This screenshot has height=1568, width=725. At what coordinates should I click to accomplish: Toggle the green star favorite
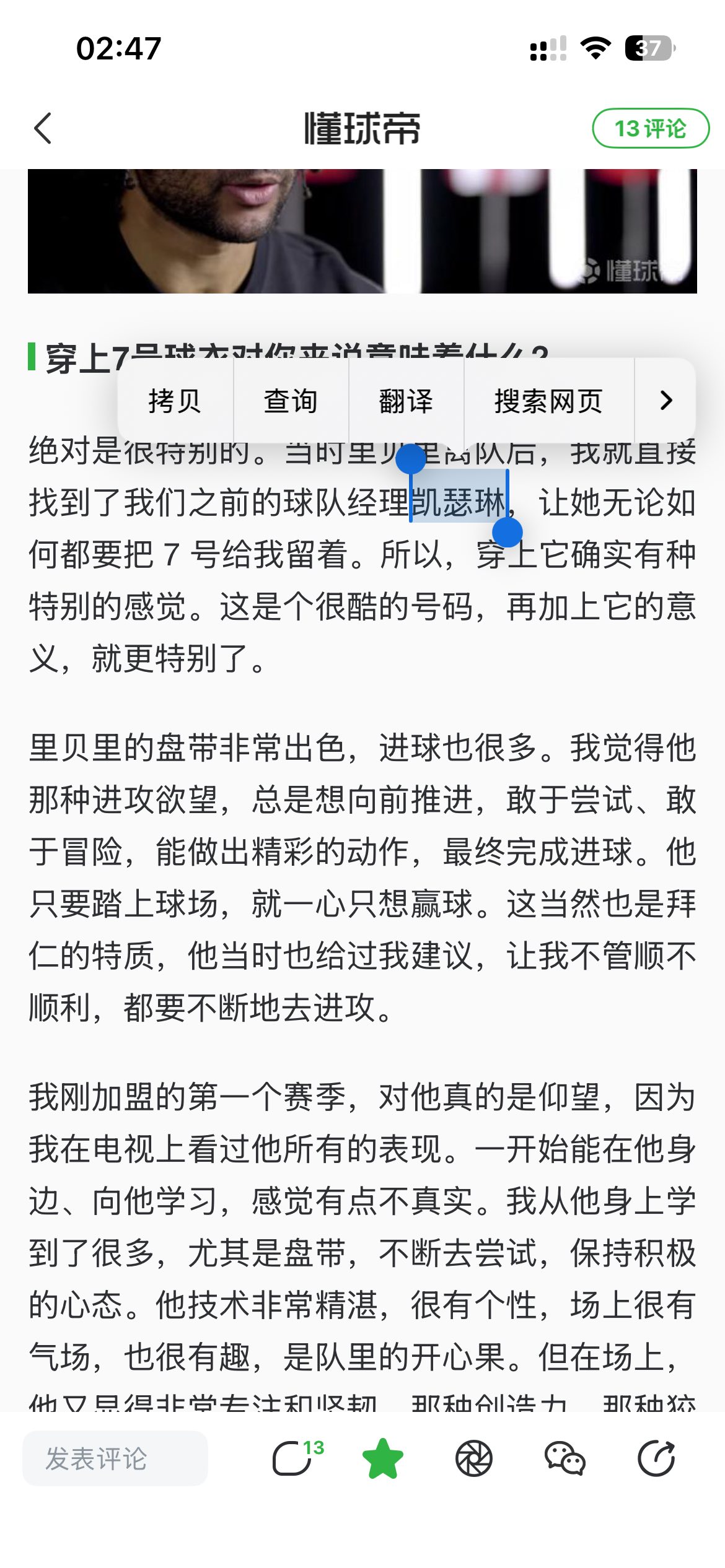383,1458
